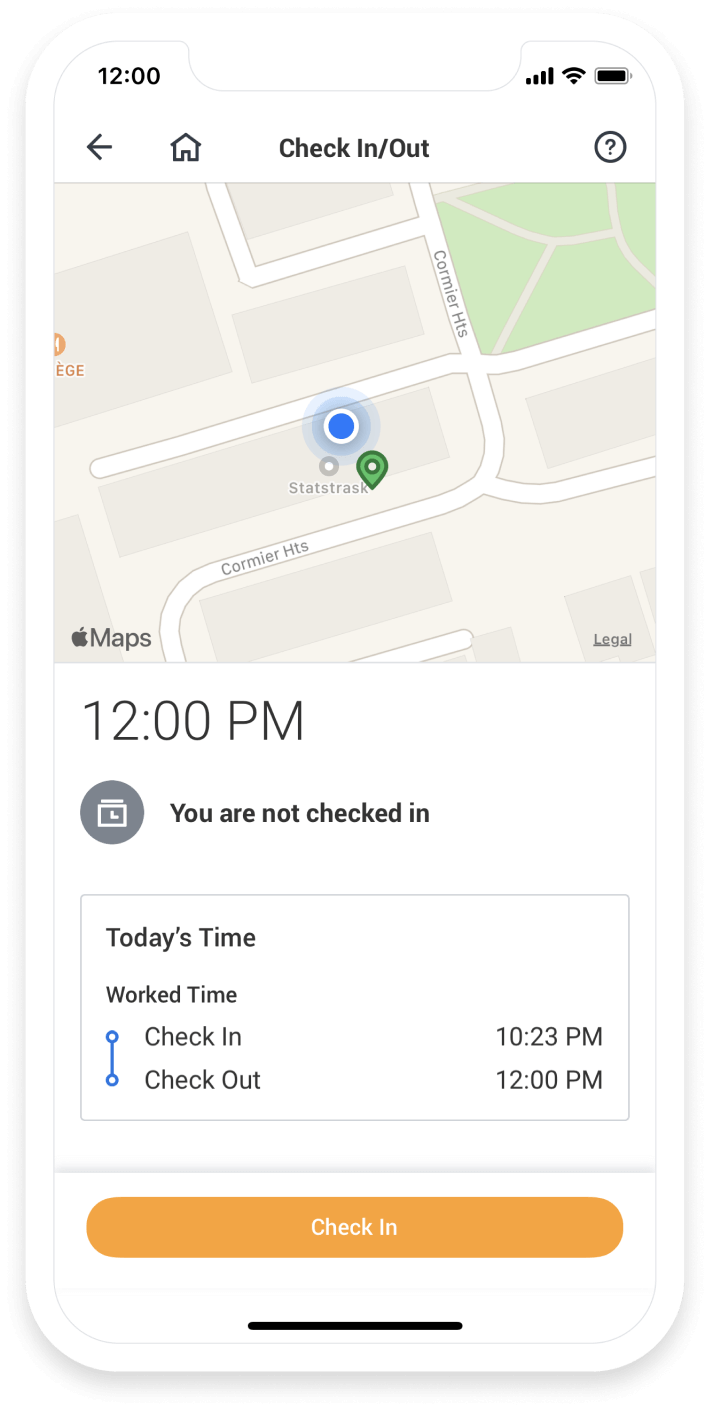Go back using the arrow icon
Image resolution: width=710 pixels, height=1410 pixels.
point(99,148)
